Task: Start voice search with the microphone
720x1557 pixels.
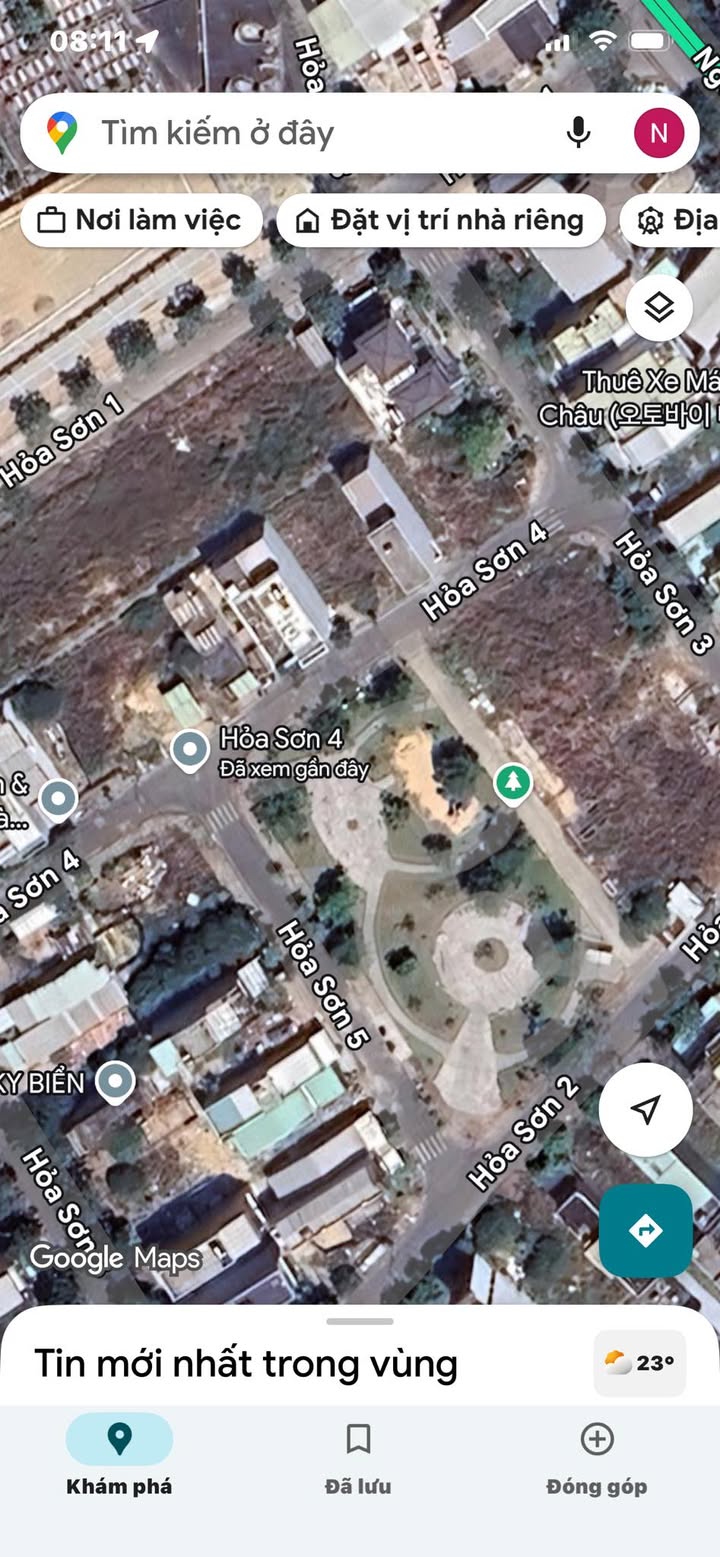Action: pyautogui.click(x=578, y=132)
